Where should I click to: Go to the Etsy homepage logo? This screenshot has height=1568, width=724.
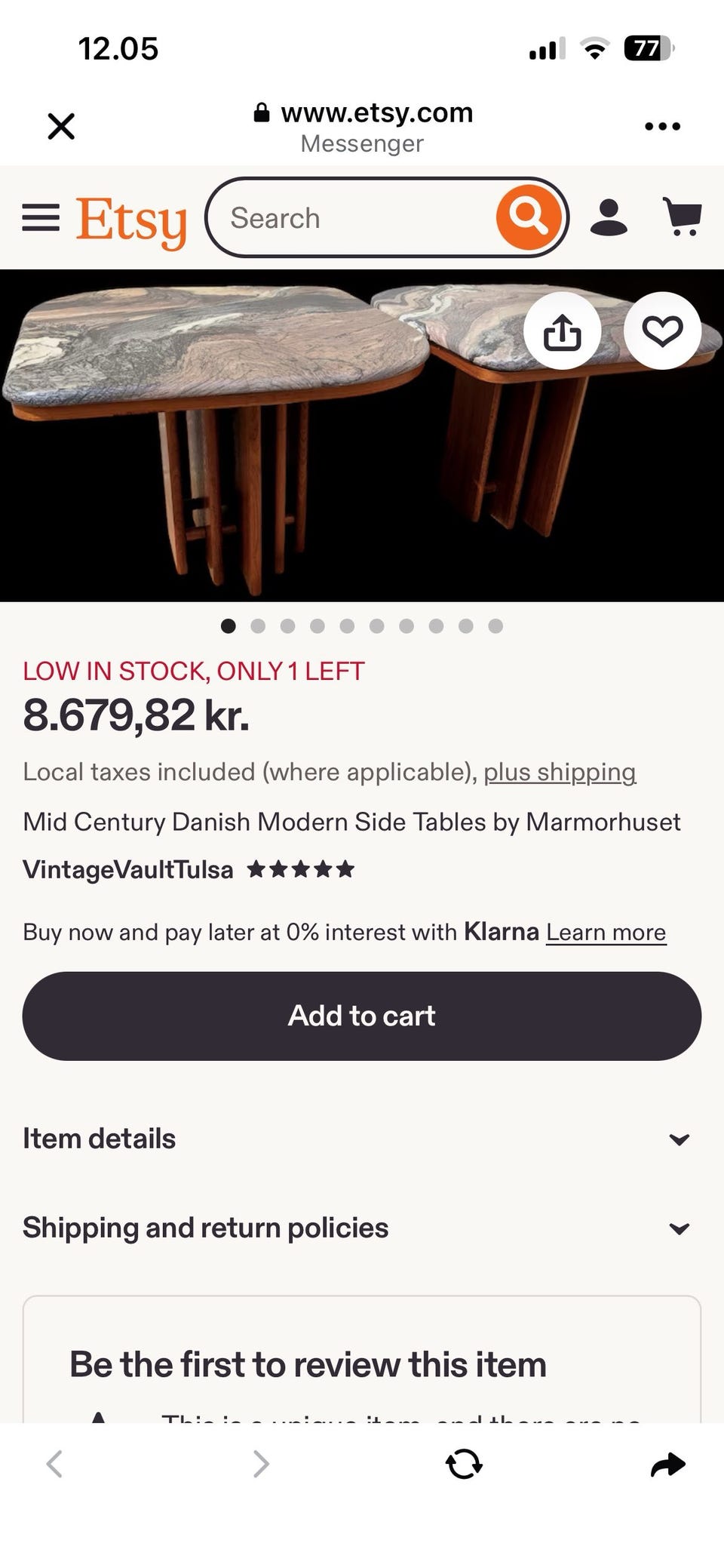tap(131, 221)
